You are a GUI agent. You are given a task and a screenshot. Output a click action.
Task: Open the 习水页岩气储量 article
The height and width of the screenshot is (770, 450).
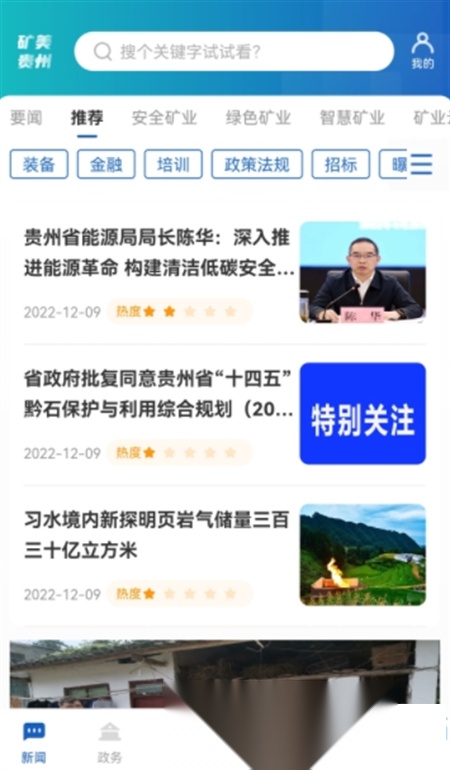click(x=225, y=554)
